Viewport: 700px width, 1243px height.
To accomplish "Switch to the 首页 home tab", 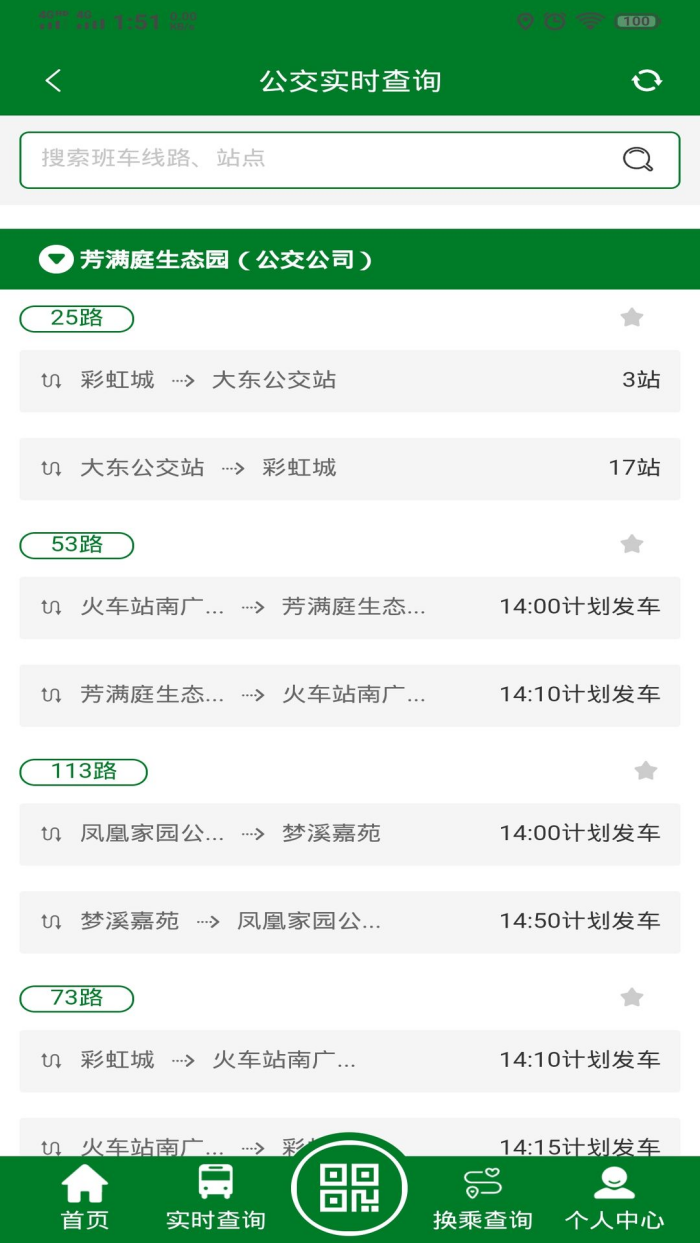I will pyautogui.click(x=85, y=1197).
